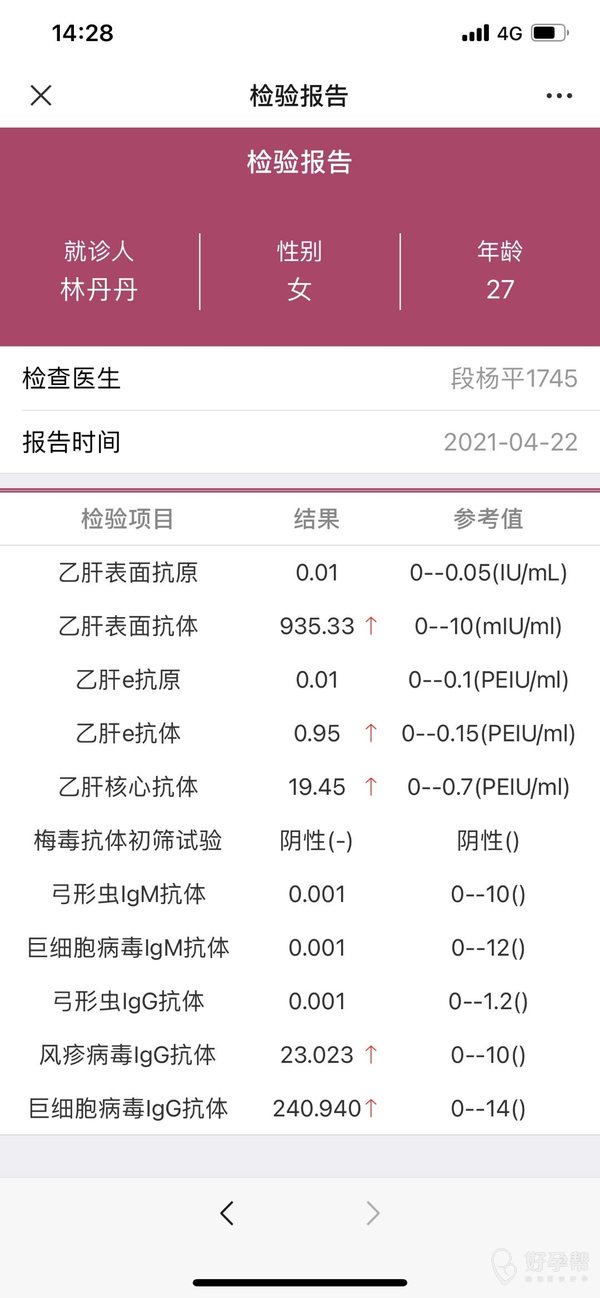Close the 检验报告 page
The image size is (600, 1298).
coord(41,96)
